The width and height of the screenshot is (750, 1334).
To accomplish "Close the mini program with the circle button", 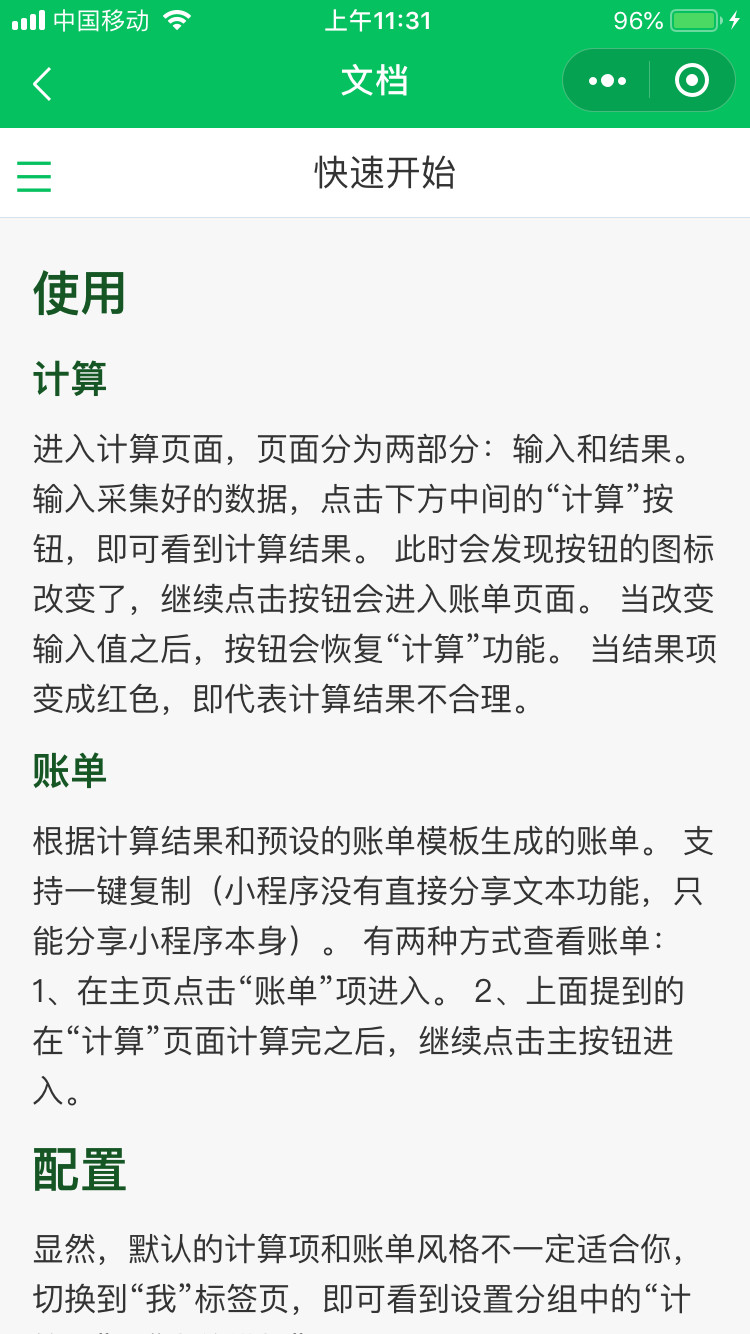I will point(692,81).
